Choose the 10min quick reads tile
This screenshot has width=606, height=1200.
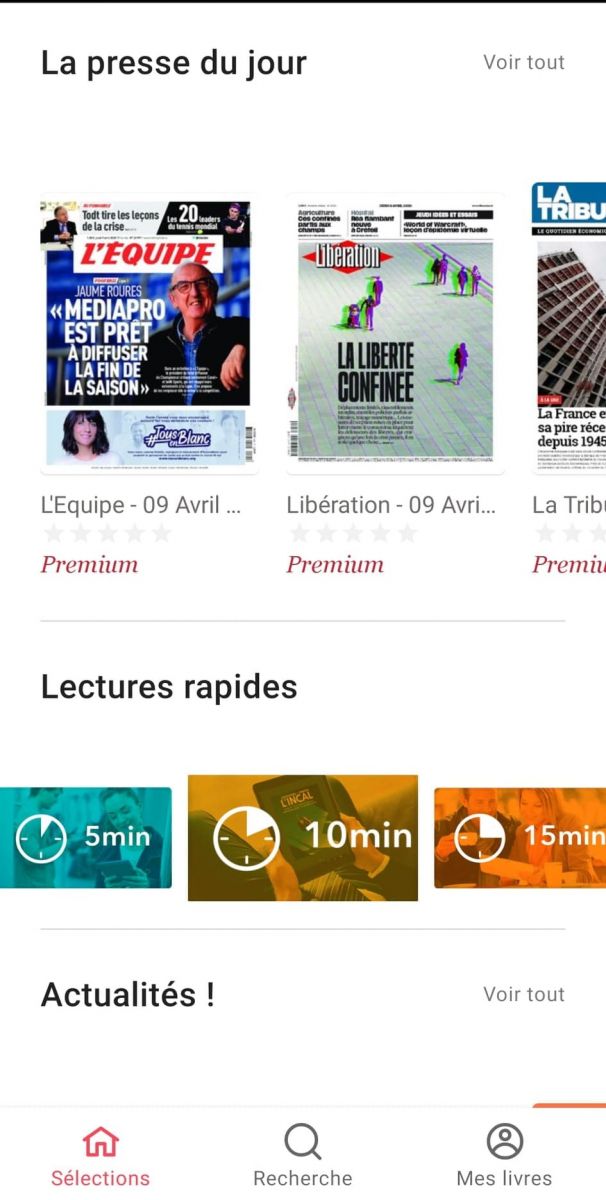pos(303,838)
